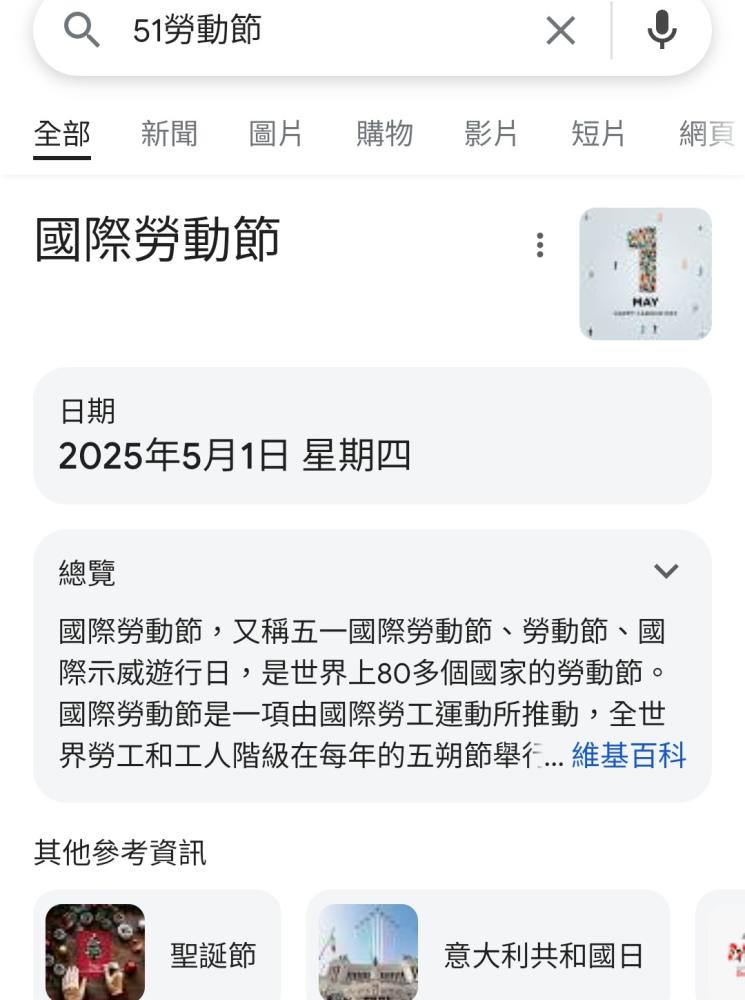Start voice search with the microphone
The image size is (745, 1000).
(x=662, y=31)
